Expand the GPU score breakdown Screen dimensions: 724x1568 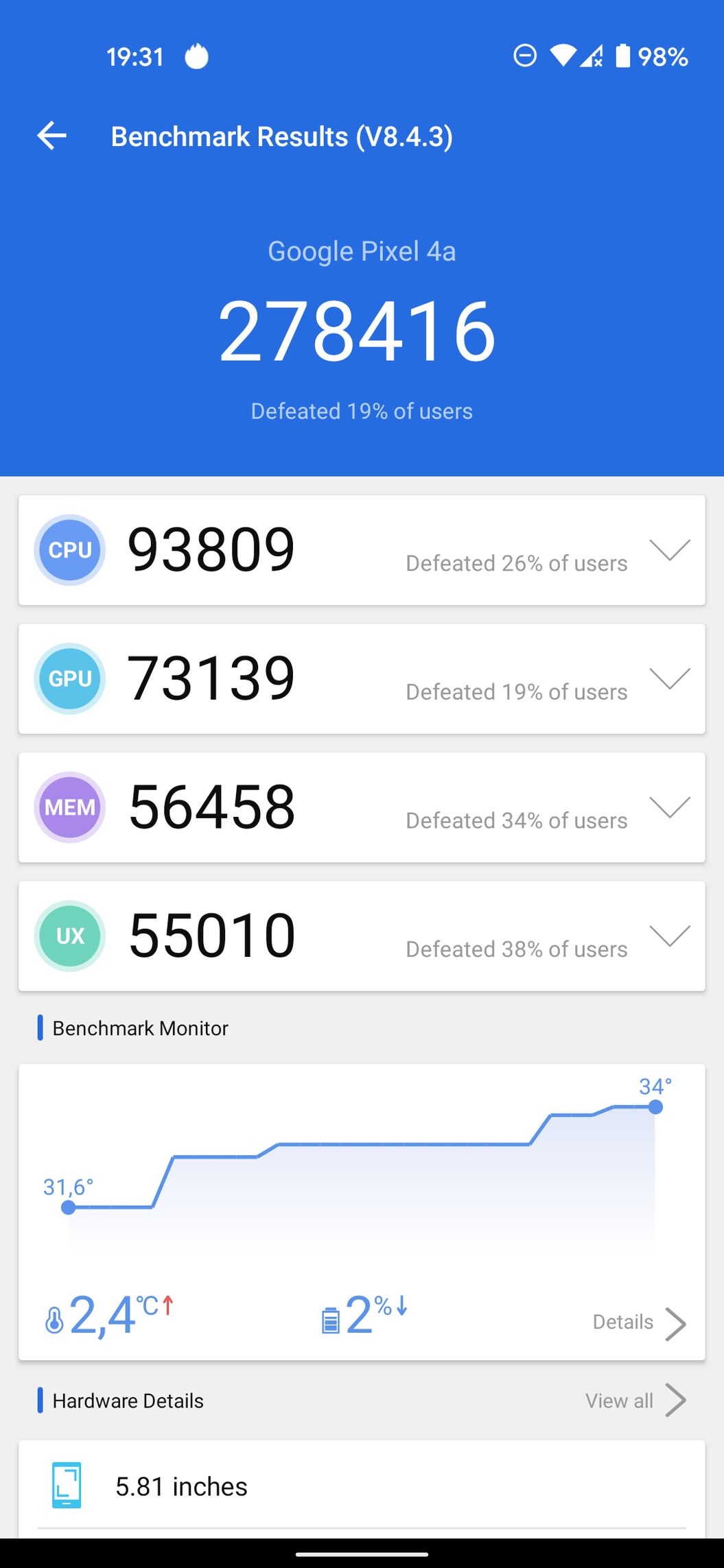point(669,678)
